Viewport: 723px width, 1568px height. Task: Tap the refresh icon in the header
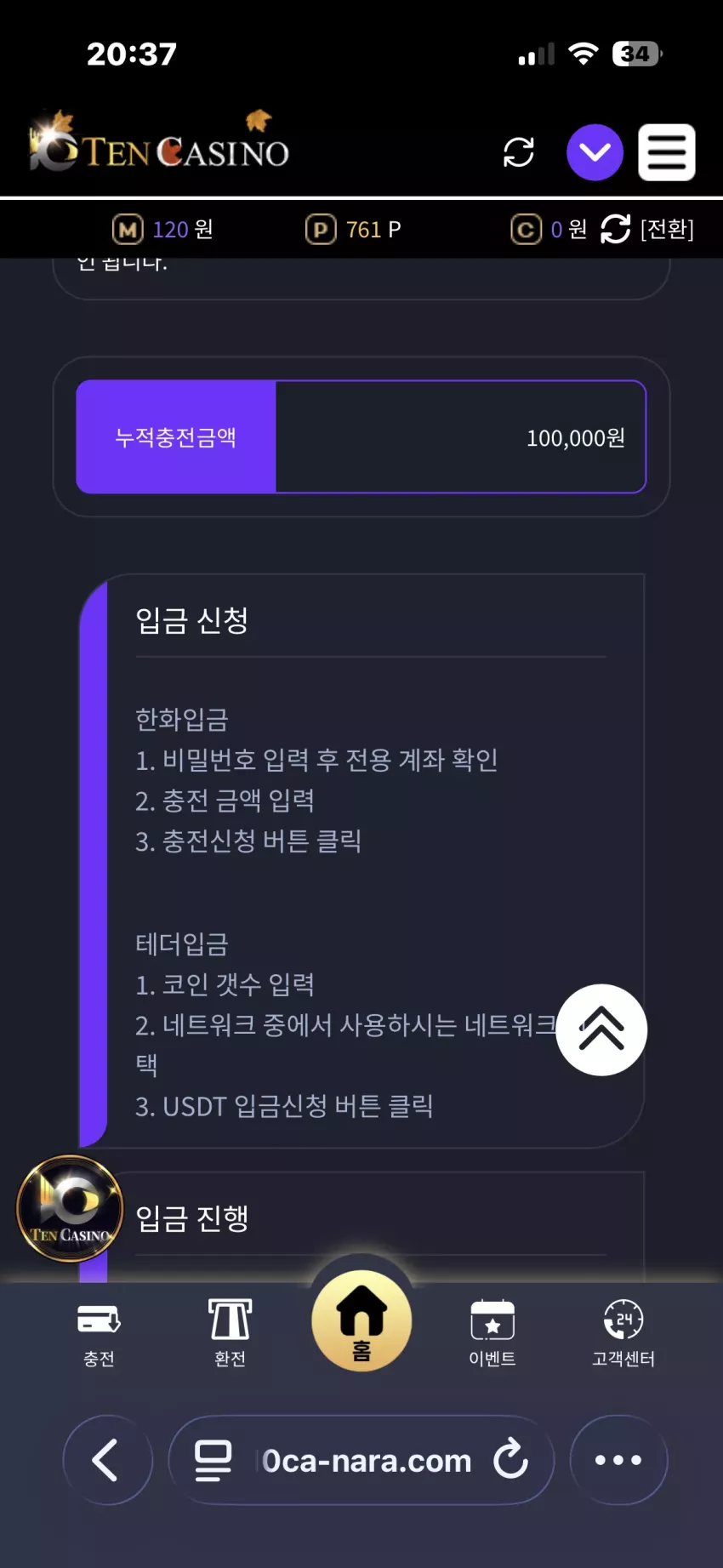(518, 152)
